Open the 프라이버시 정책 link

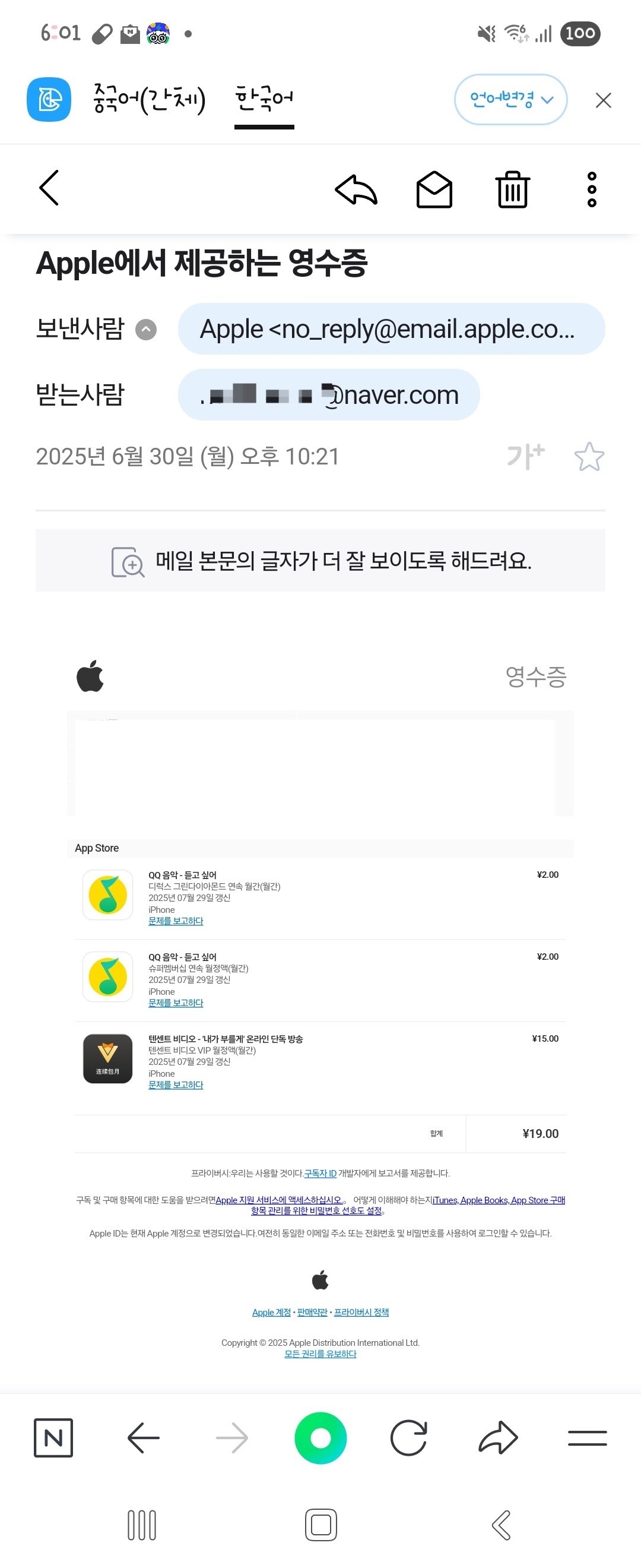pos(361,1313)
